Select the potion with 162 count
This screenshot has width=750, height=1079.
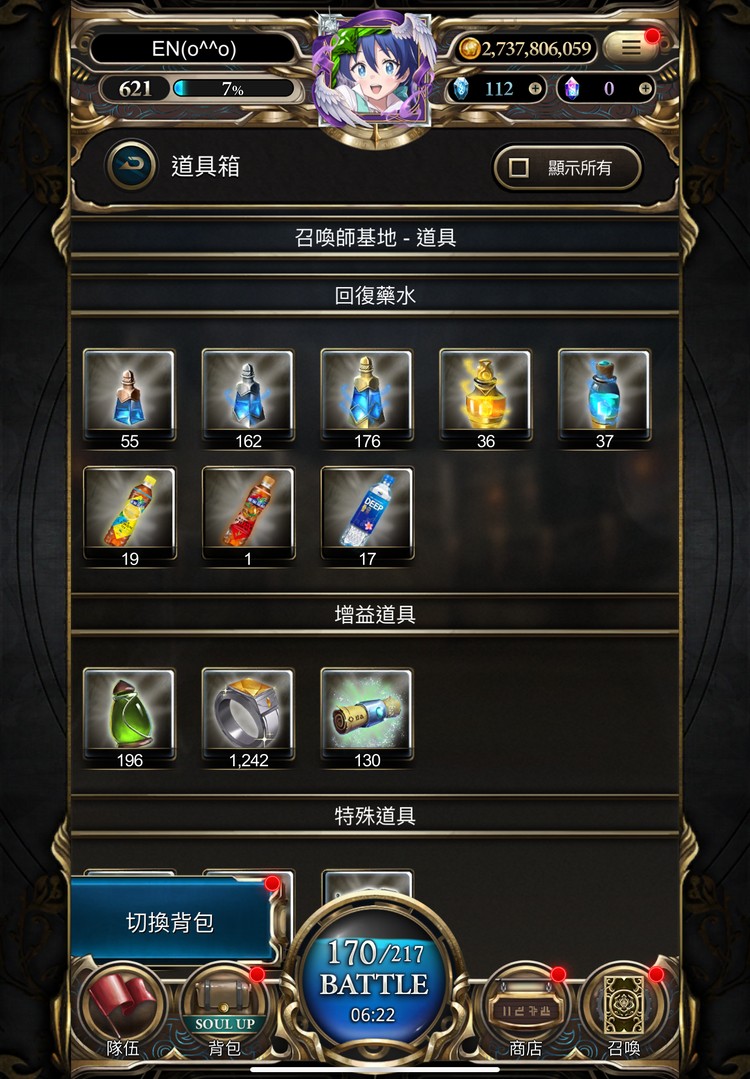(248, 393)
